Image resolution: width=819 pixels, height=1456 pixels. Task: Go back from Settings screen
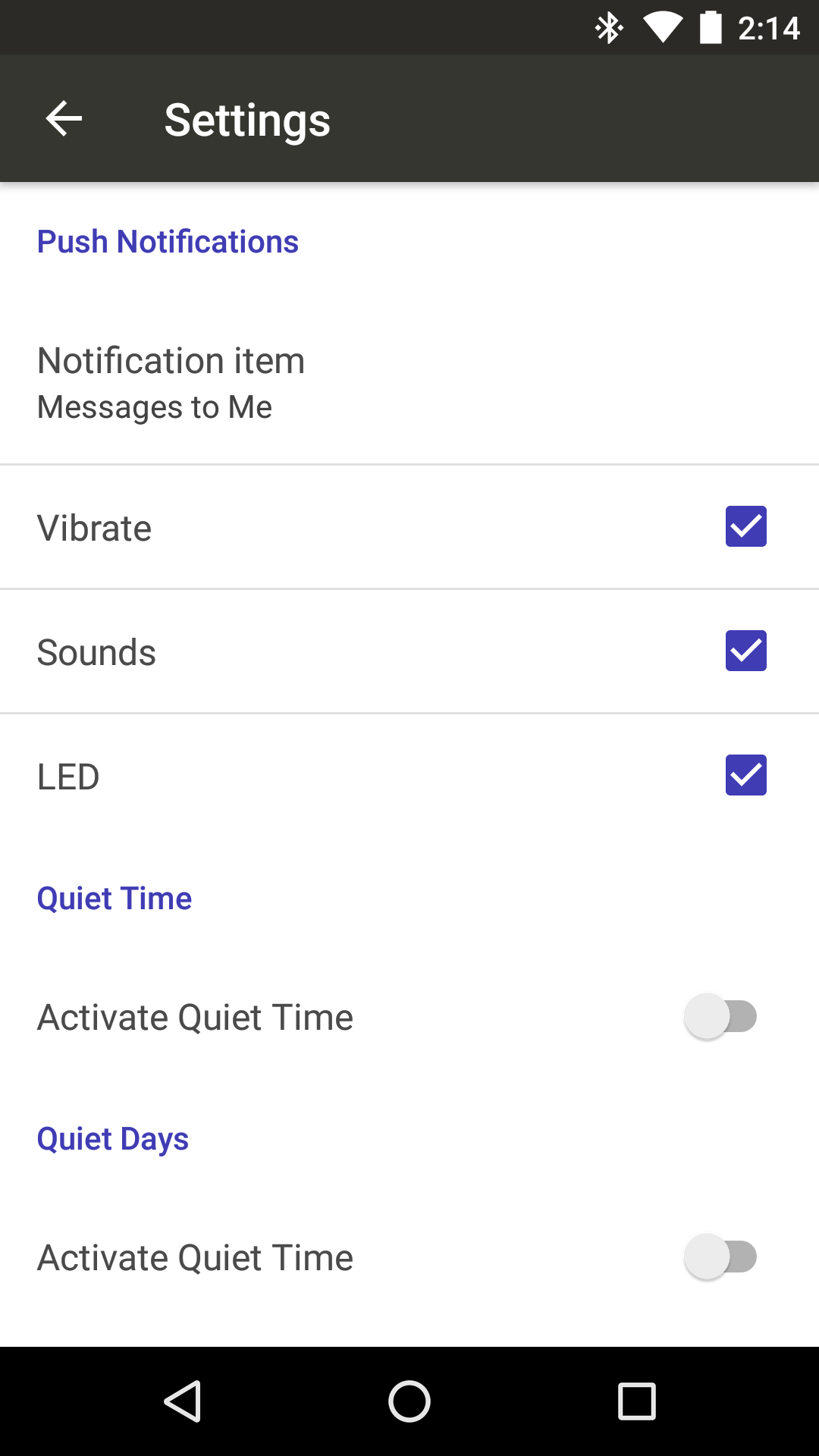pyautogui.click(x=64, y=119)
